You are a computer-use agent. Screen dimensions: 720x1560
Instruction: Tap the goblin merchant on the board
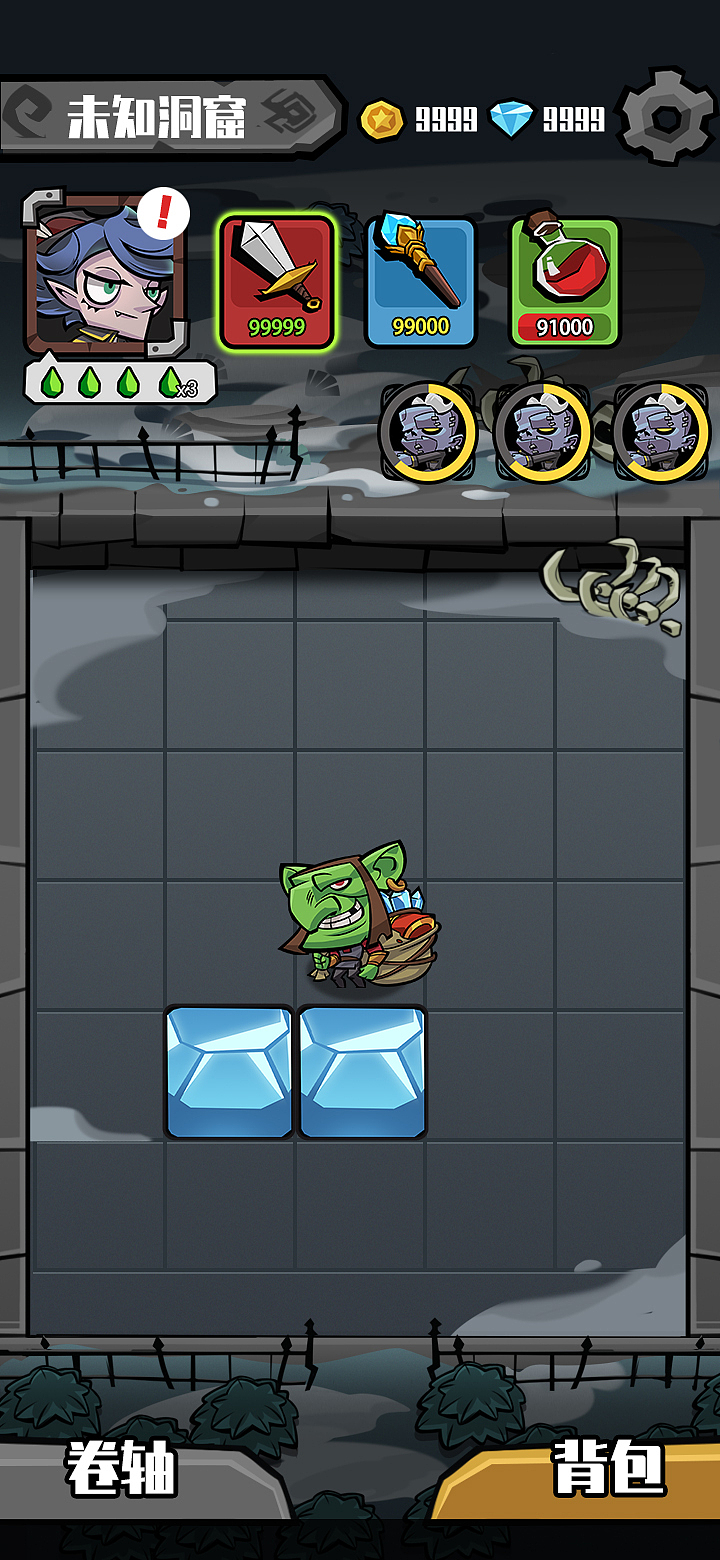click(358, 918)
